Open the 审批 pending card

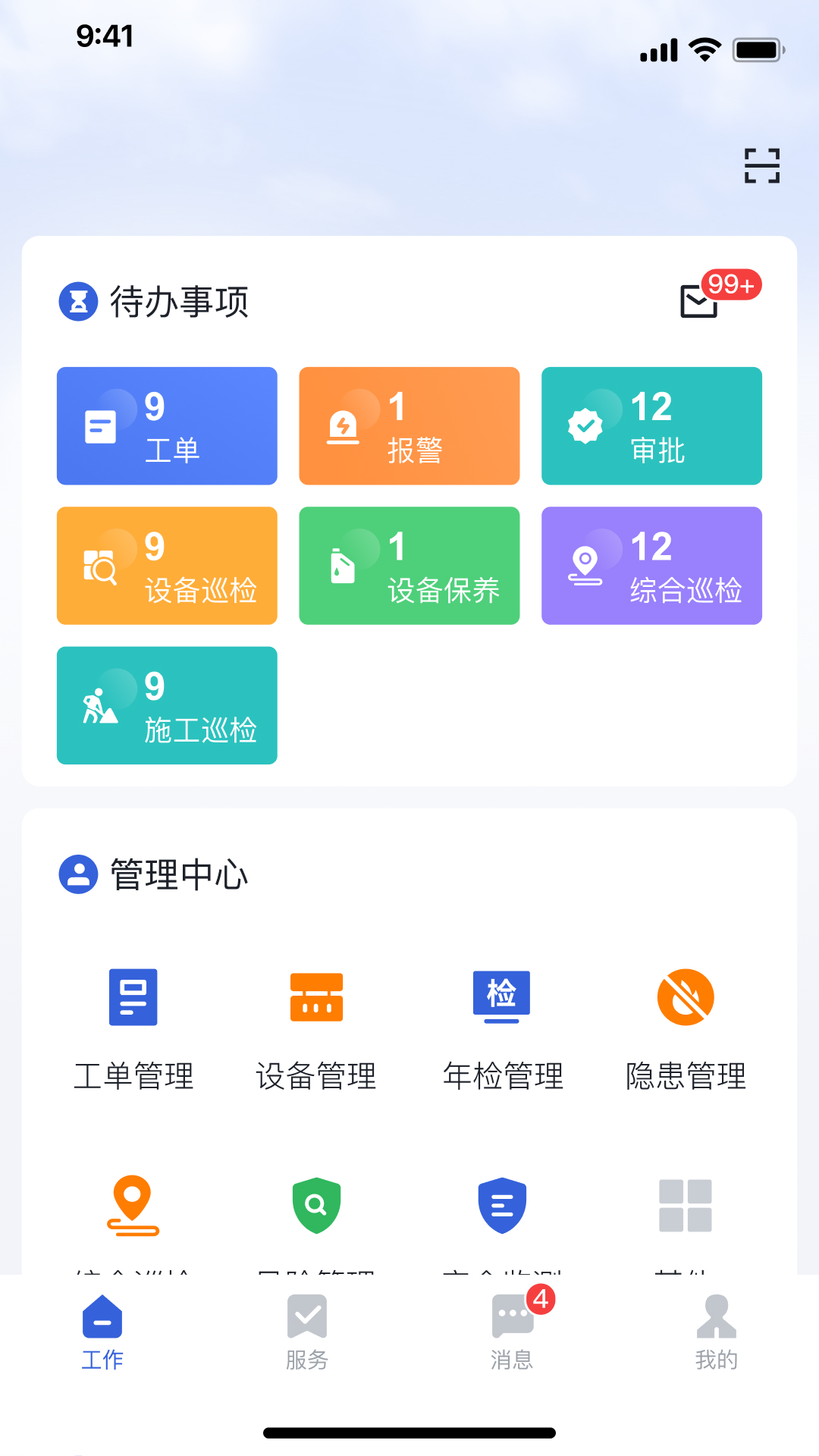pos(651,426)
